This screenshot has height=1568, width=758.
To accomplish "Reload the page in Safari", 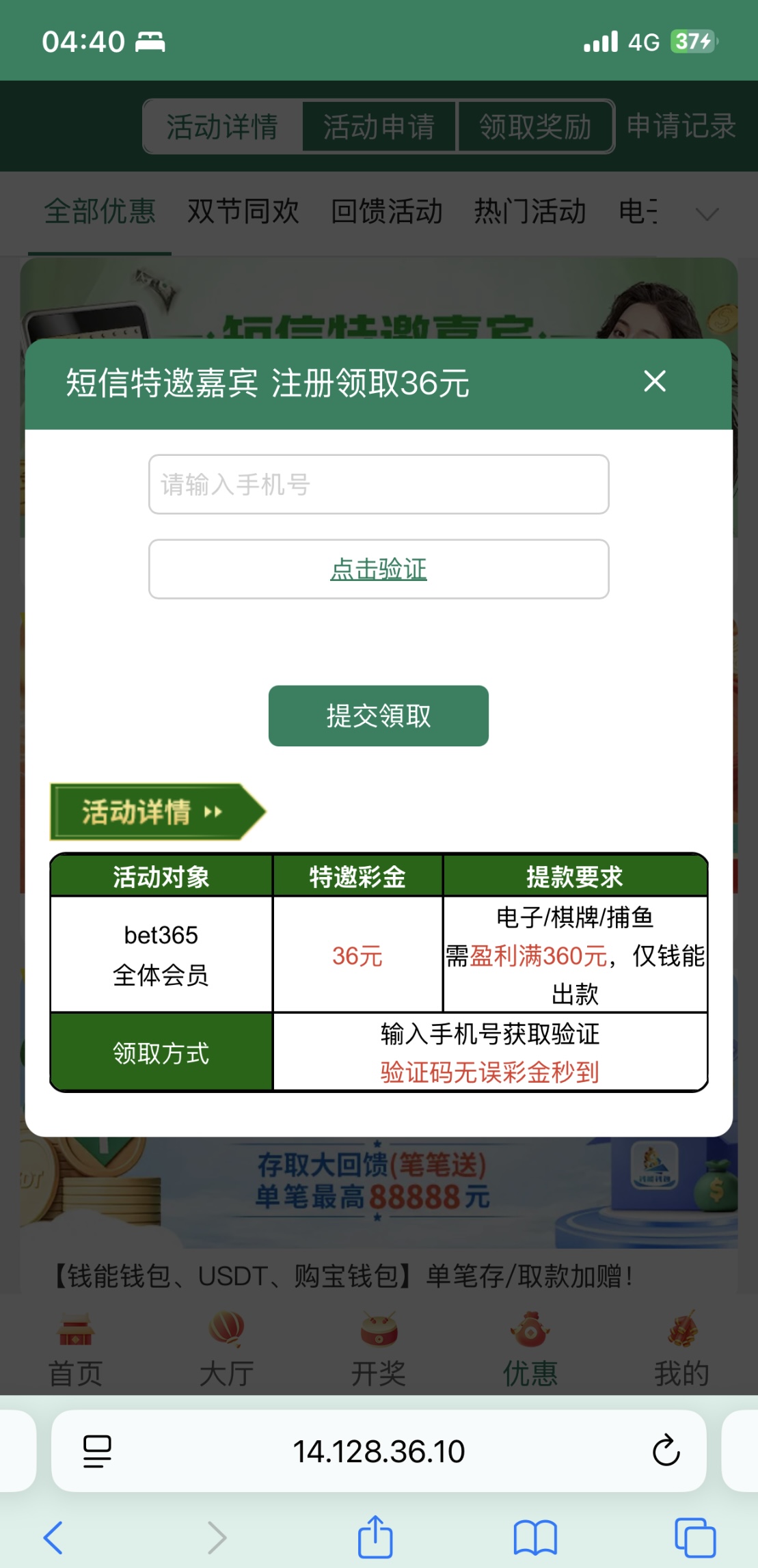I will pos(666,1450).
